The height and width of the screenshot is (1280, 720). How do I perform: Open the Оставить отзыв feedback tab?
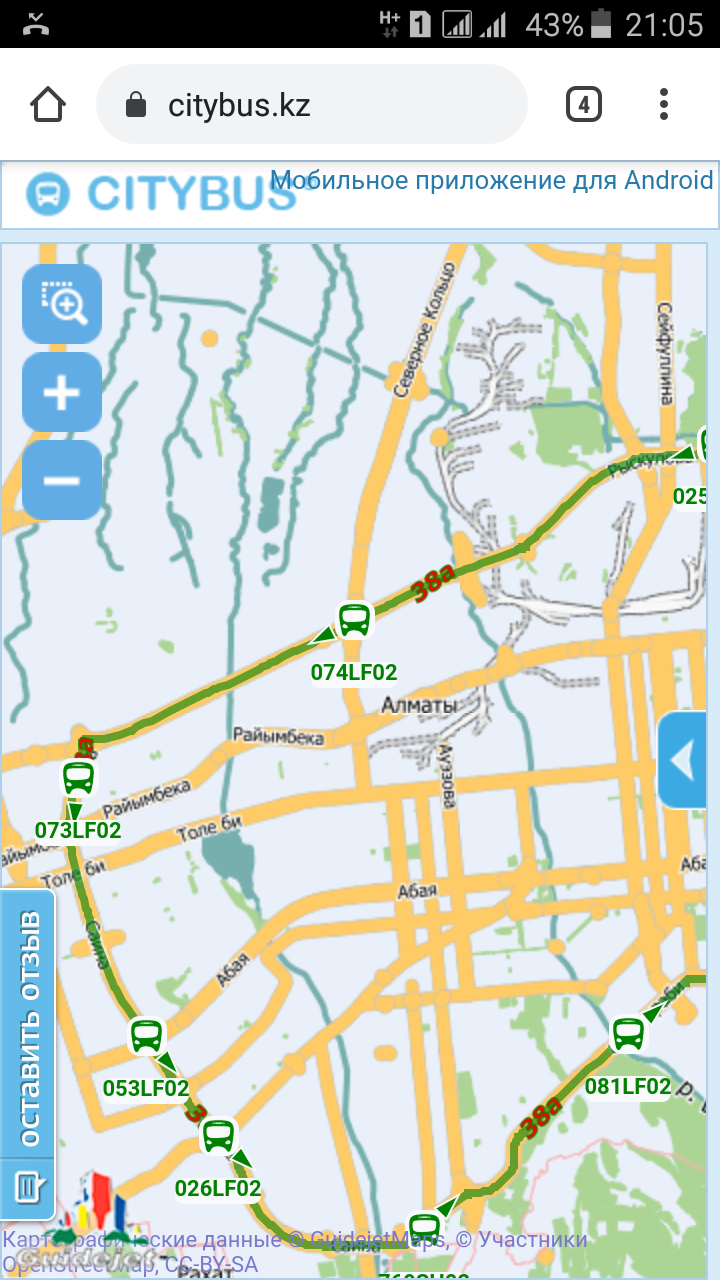28,1030
